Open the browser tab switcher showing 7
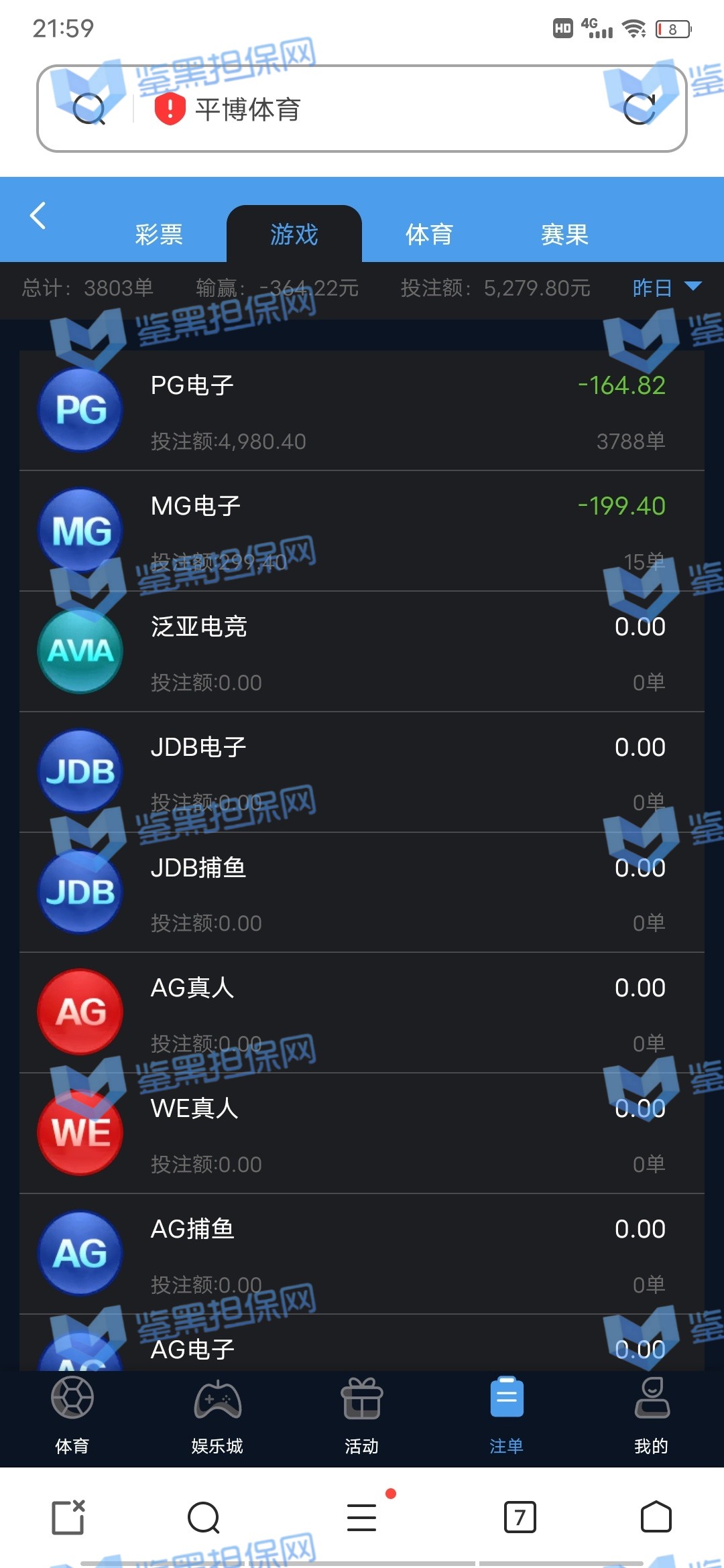 (520, 1518)
